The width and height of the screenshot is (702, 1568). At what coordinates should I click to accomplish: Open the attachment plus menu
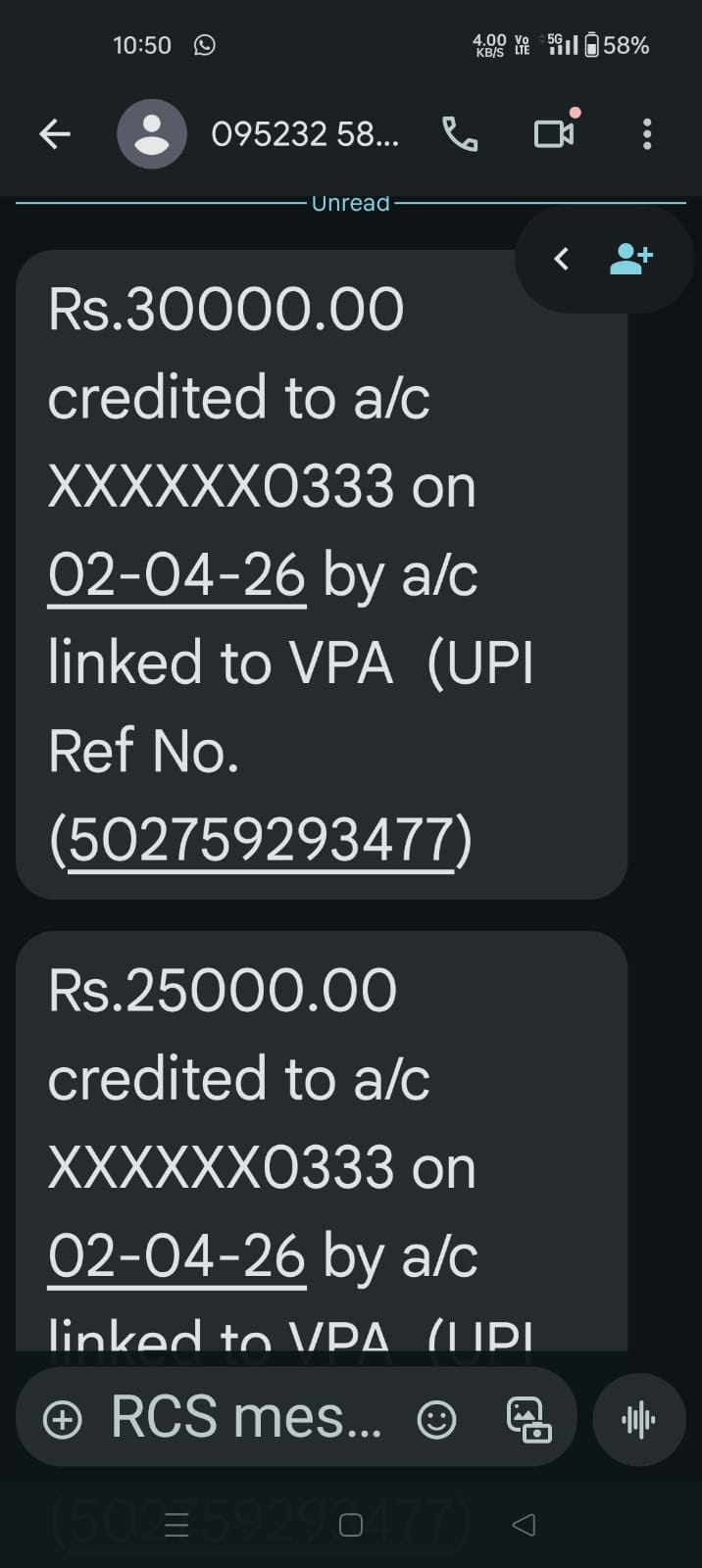click(64, 1419)
